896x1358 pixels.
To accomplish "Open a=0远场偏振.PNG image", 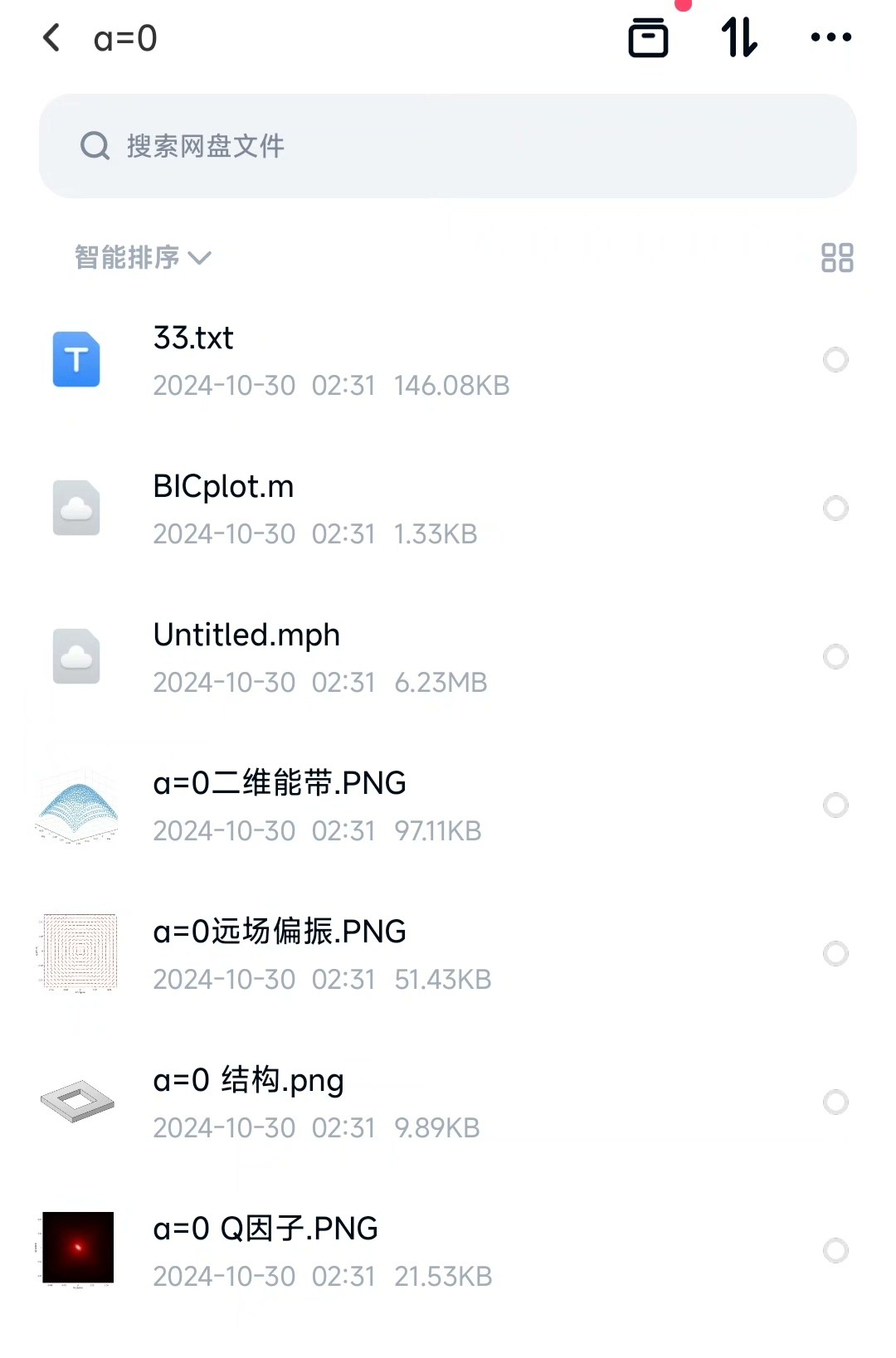I will 332,954.
